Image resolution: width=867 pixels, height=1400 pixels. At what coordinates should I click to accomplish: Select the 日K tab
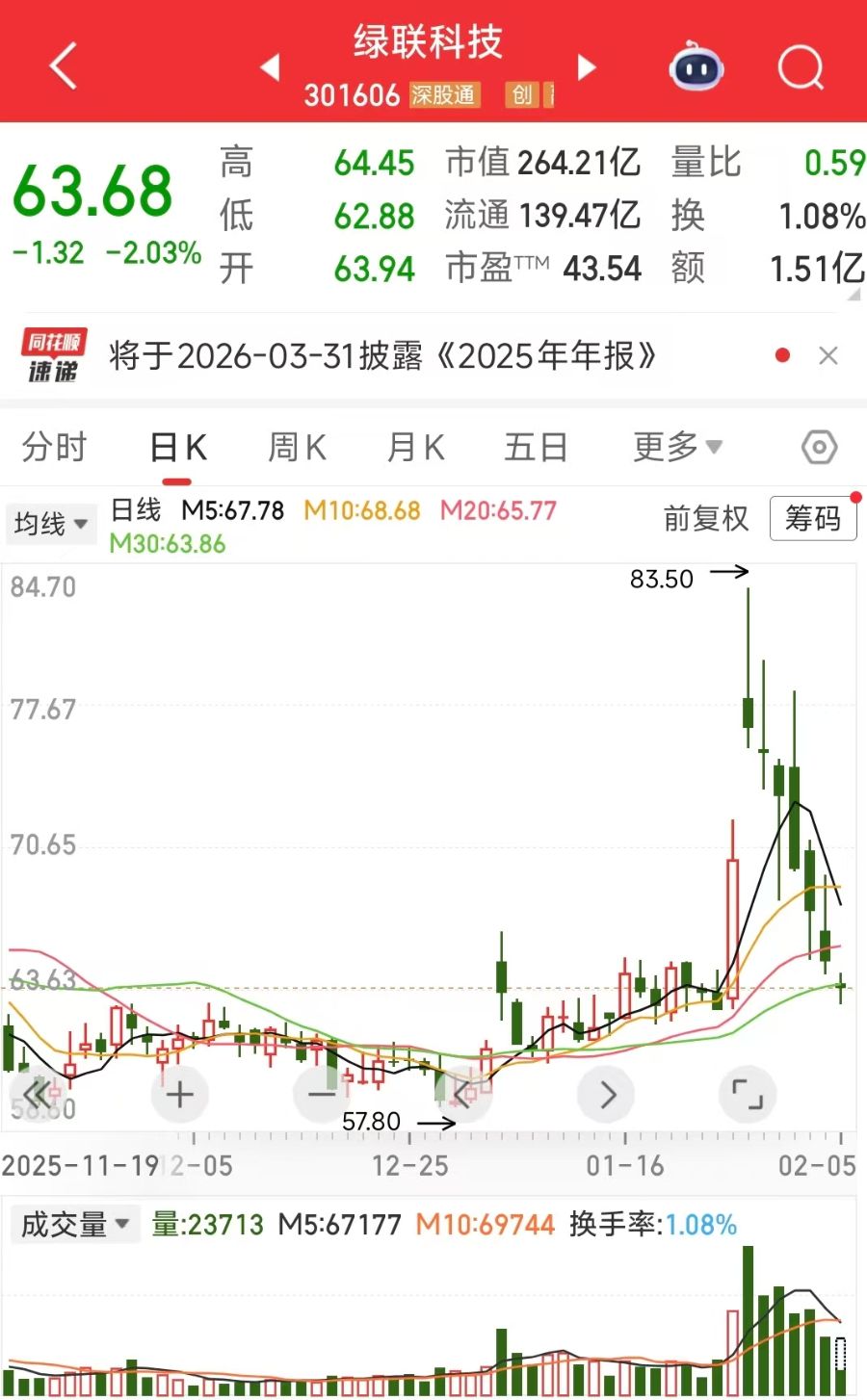click(x=179, y=449)
